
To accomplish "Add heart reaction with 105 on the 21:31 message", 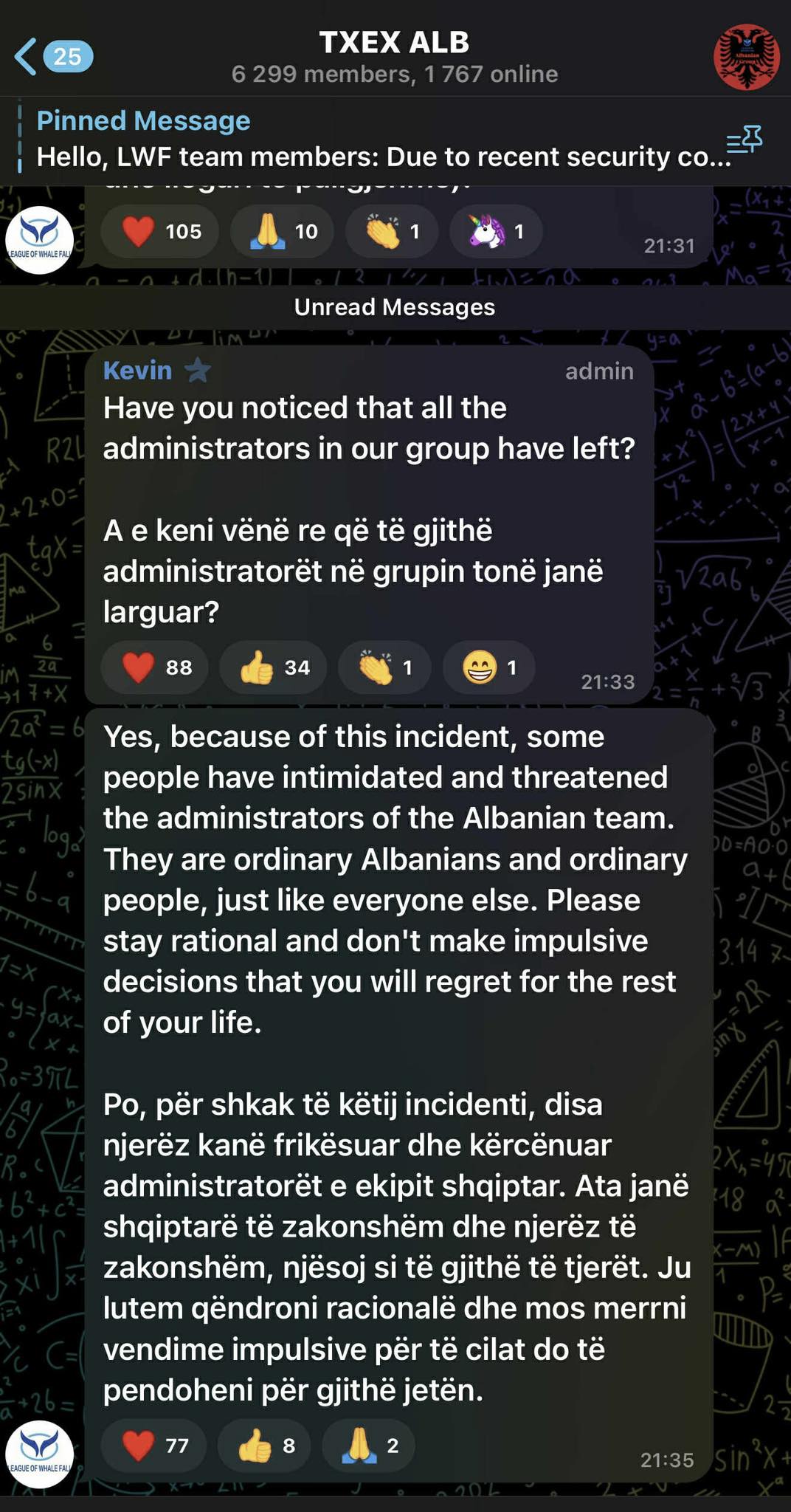I will [x=159, y=231].
